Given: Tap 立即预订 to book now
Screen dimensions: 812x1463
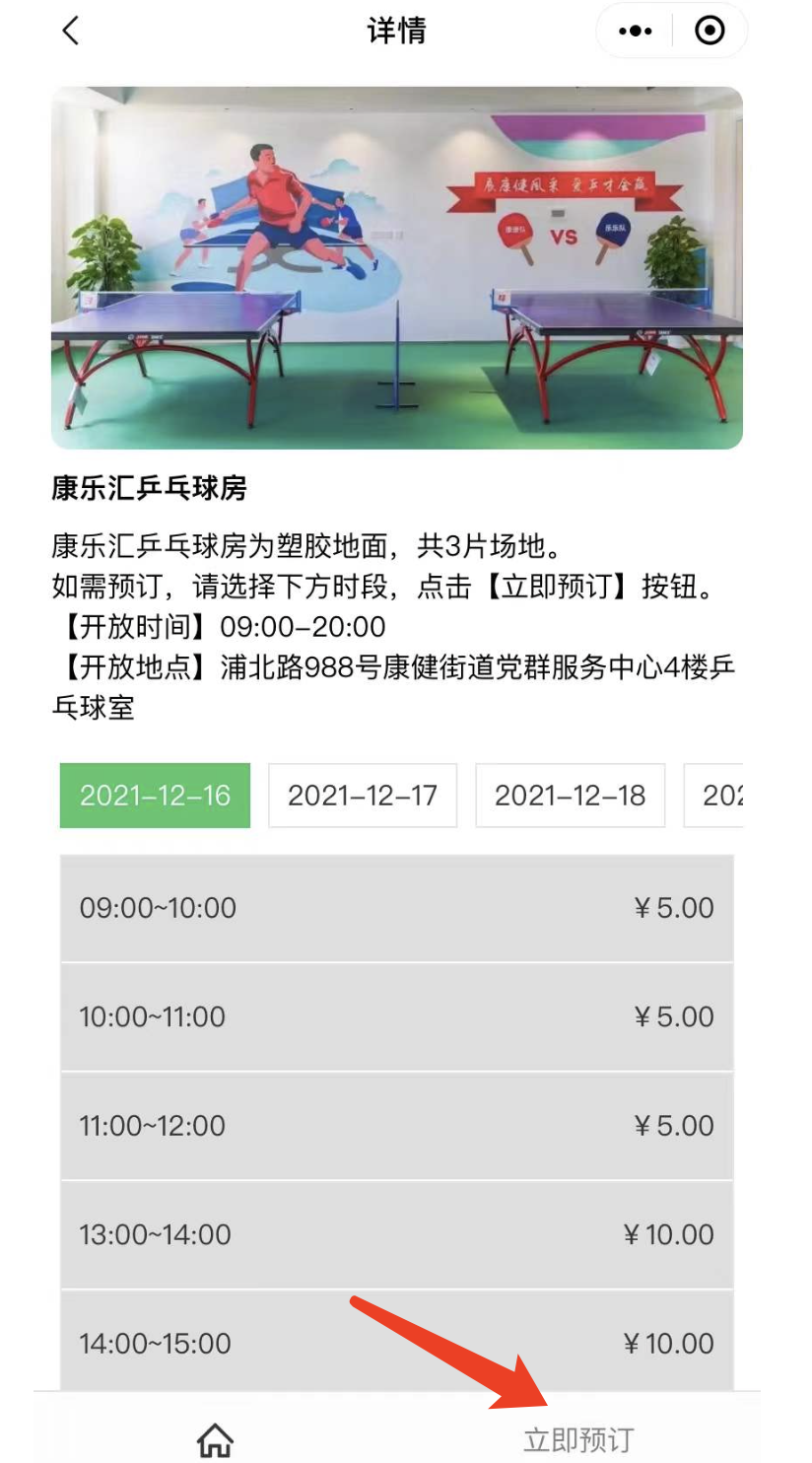Looking at the screenshot, I should [578, 1439].
